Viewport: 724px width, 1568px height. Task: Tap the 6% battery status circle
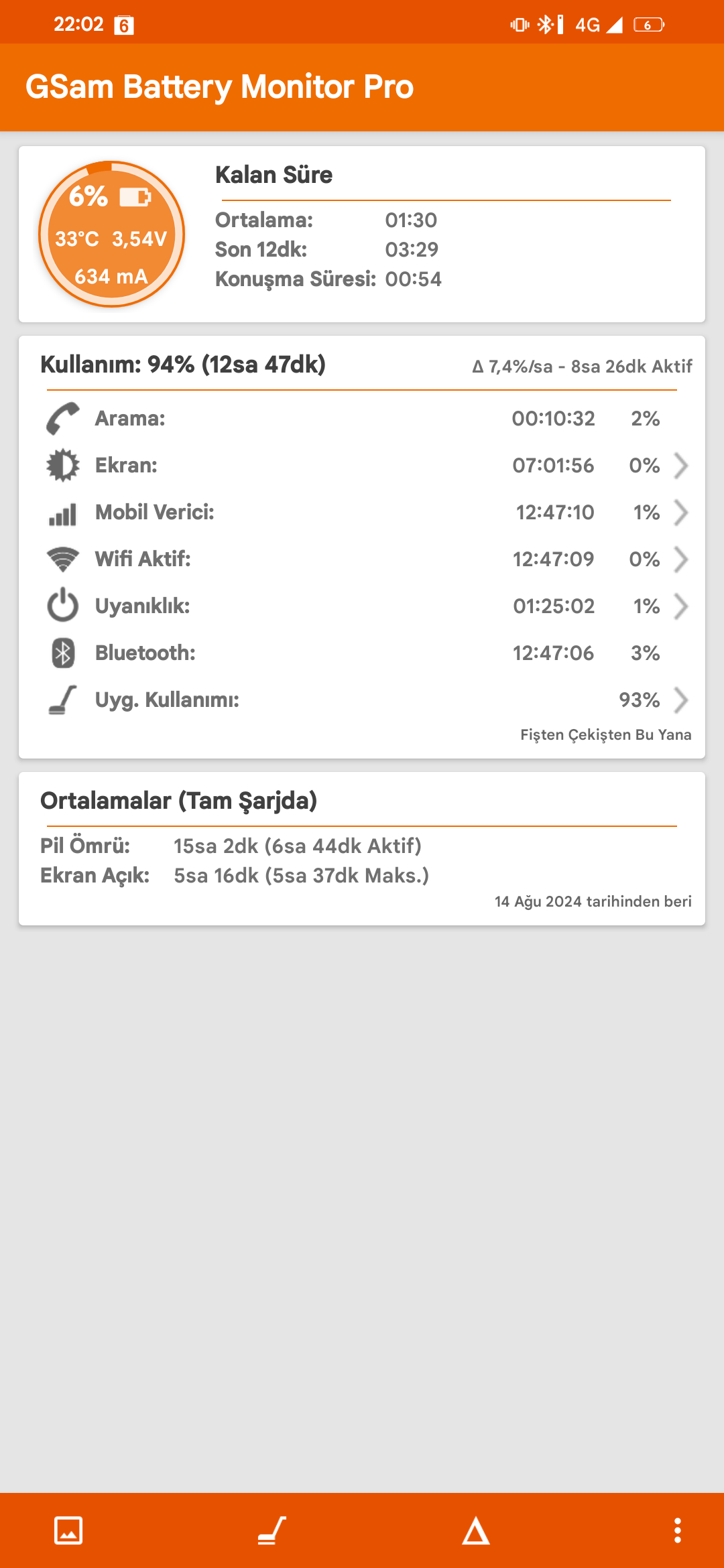tap(111, 235)
